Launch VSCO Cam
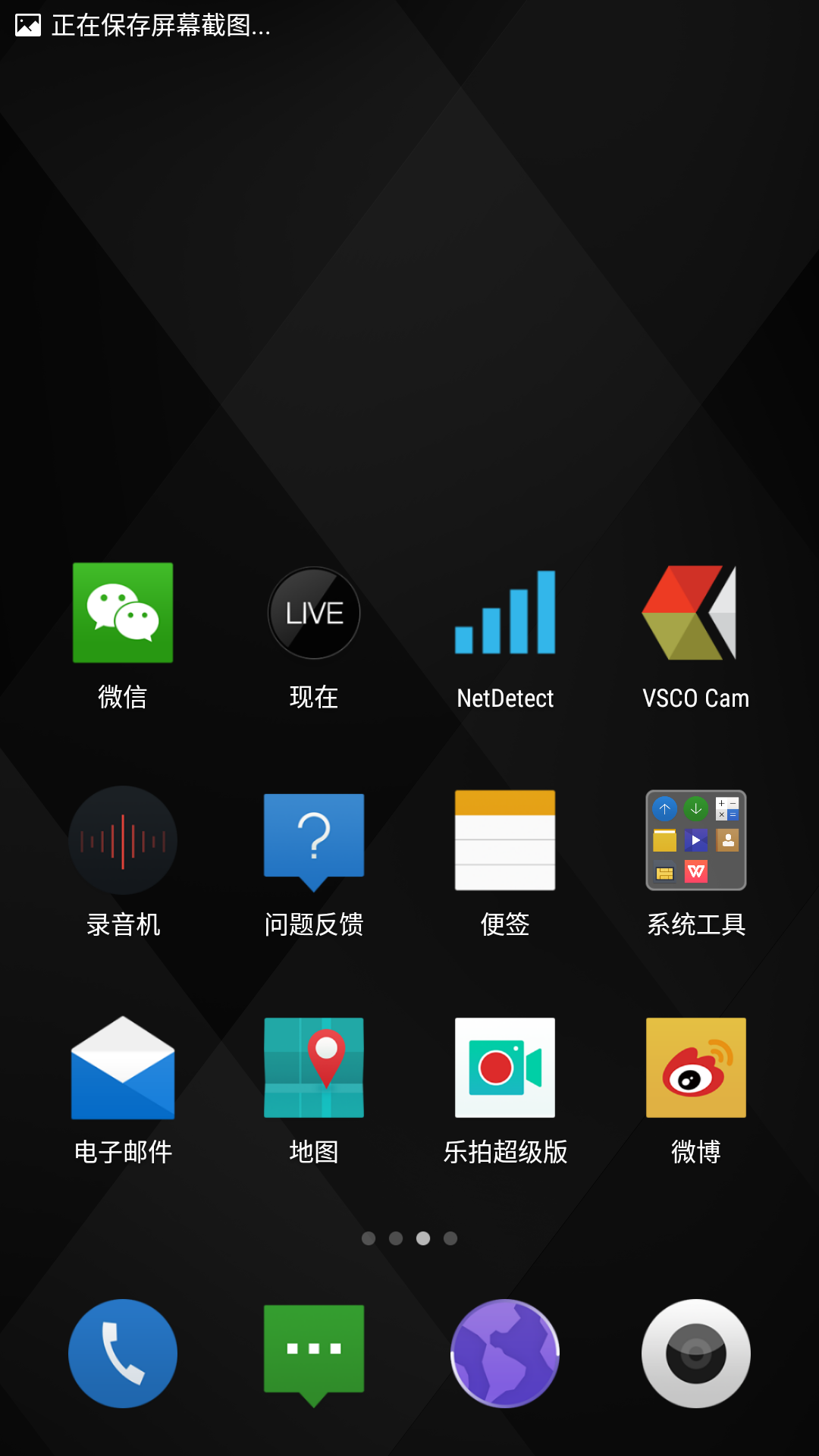The image size is (819, 1456). (x=696, y=613)
